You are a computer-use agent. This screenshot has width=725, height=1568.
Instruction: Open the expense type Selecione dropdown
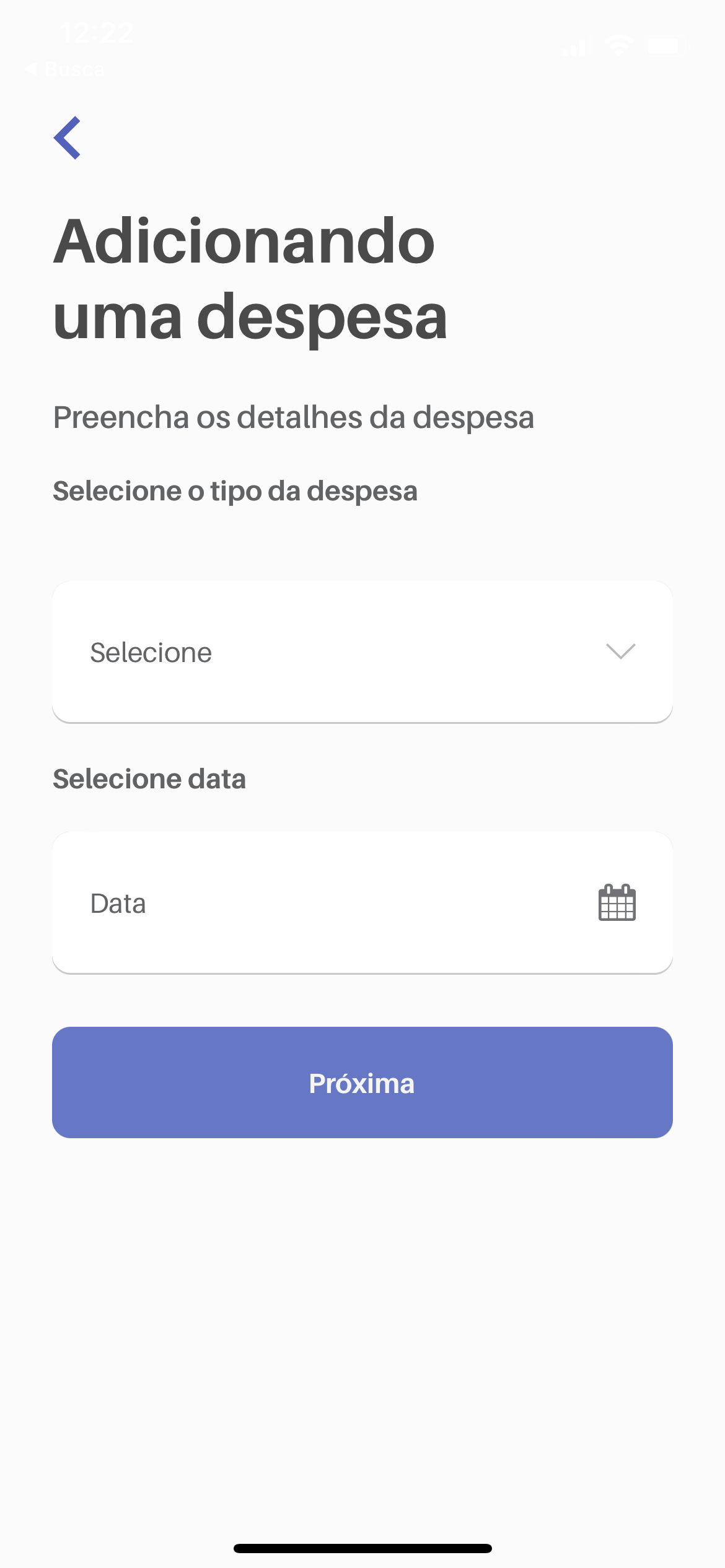(362, 651)
